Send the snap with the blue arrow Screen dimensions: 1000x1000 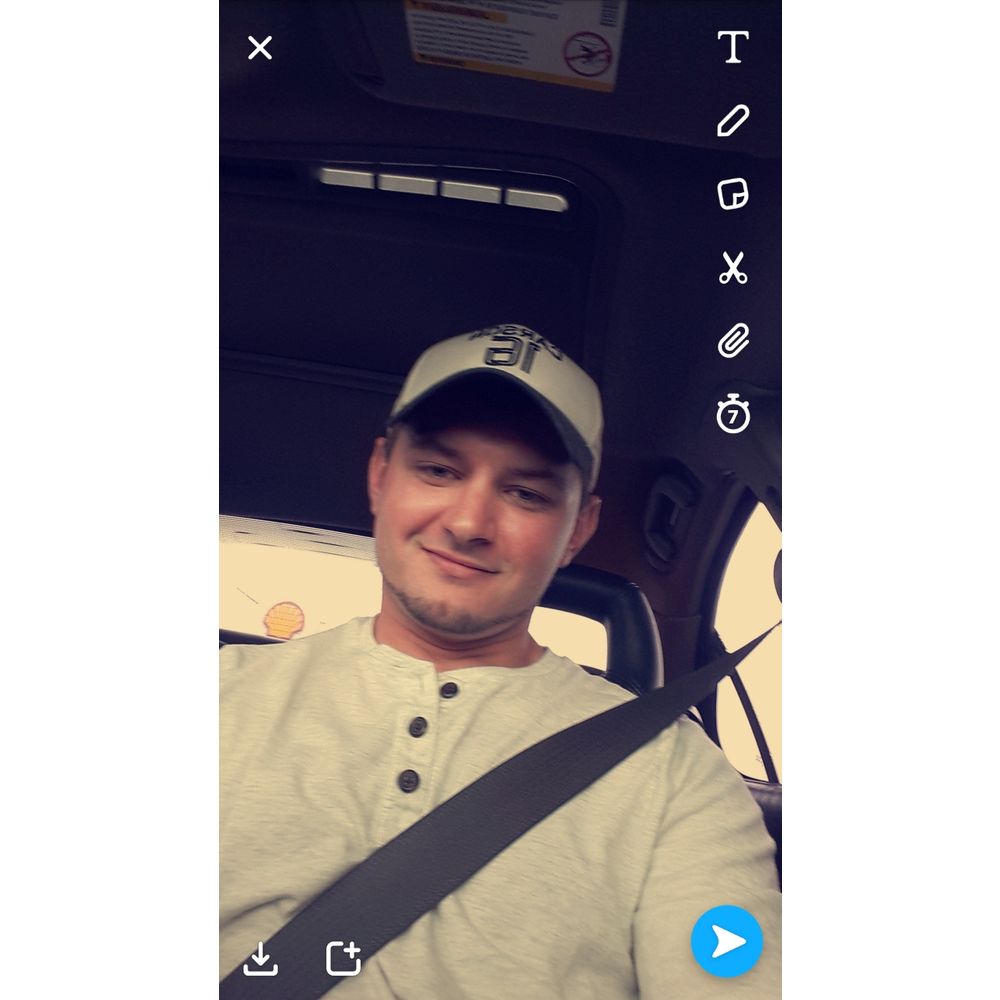point(727,941)
